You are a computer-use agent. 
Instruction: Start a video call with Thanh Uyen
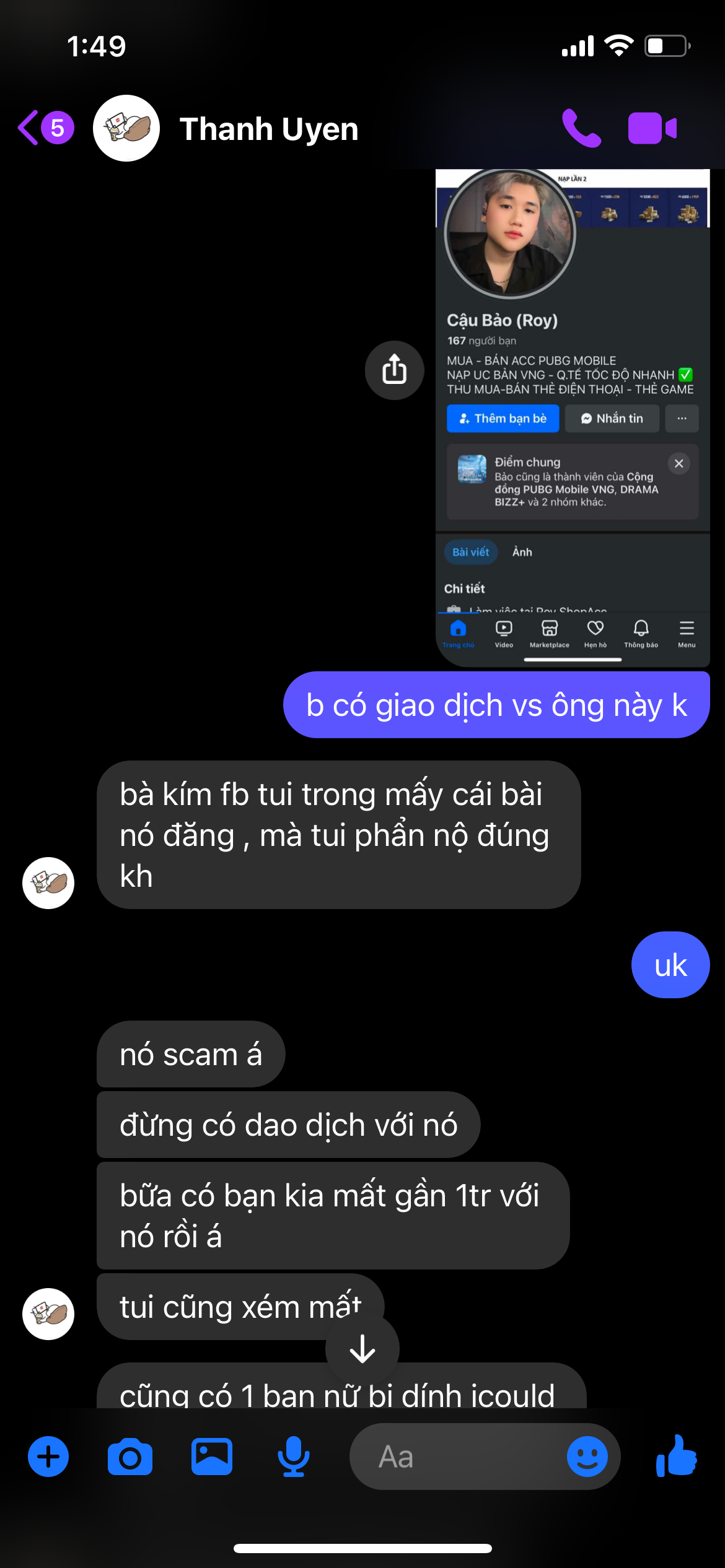(x=652, y=128)
